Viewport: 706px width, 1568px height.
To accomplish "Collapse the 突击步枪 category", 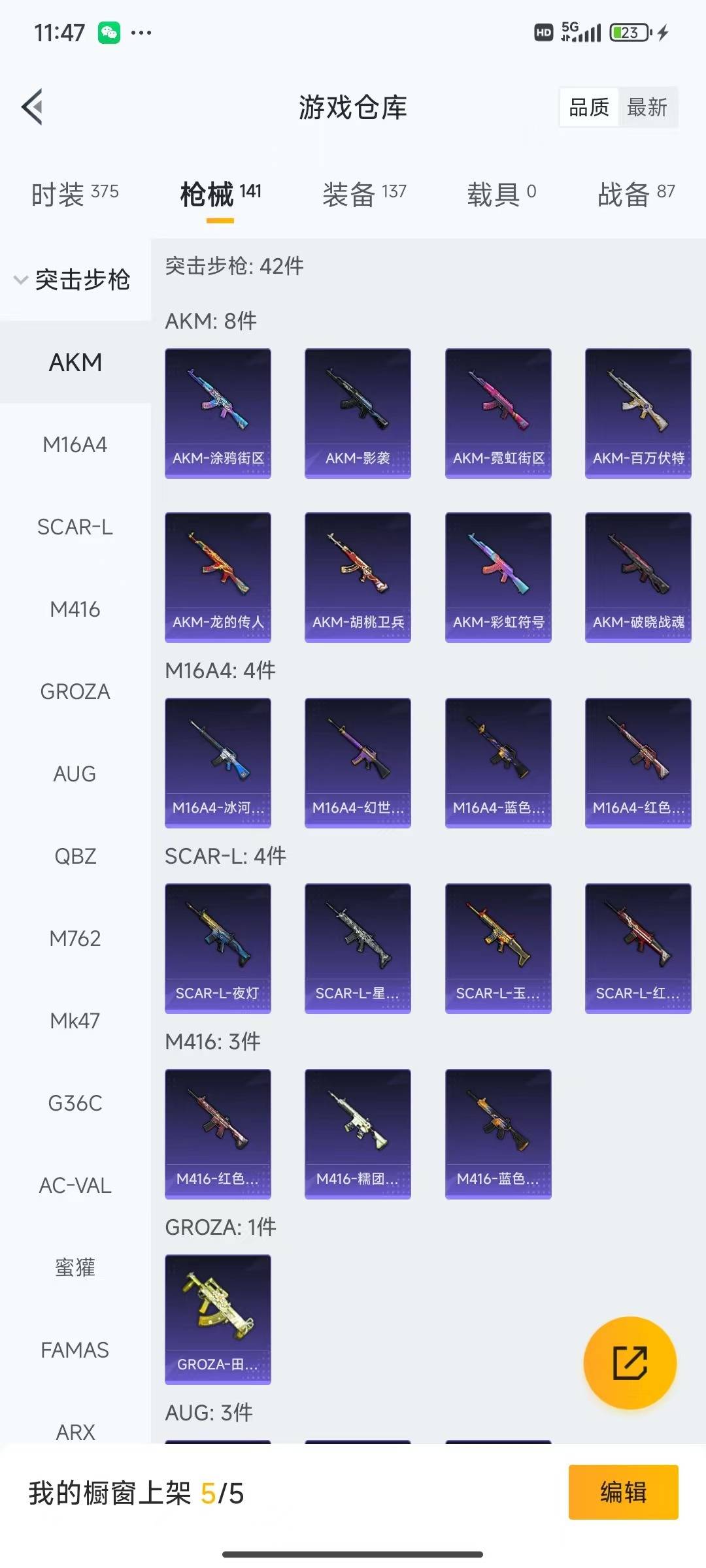I will pos(73,280).
